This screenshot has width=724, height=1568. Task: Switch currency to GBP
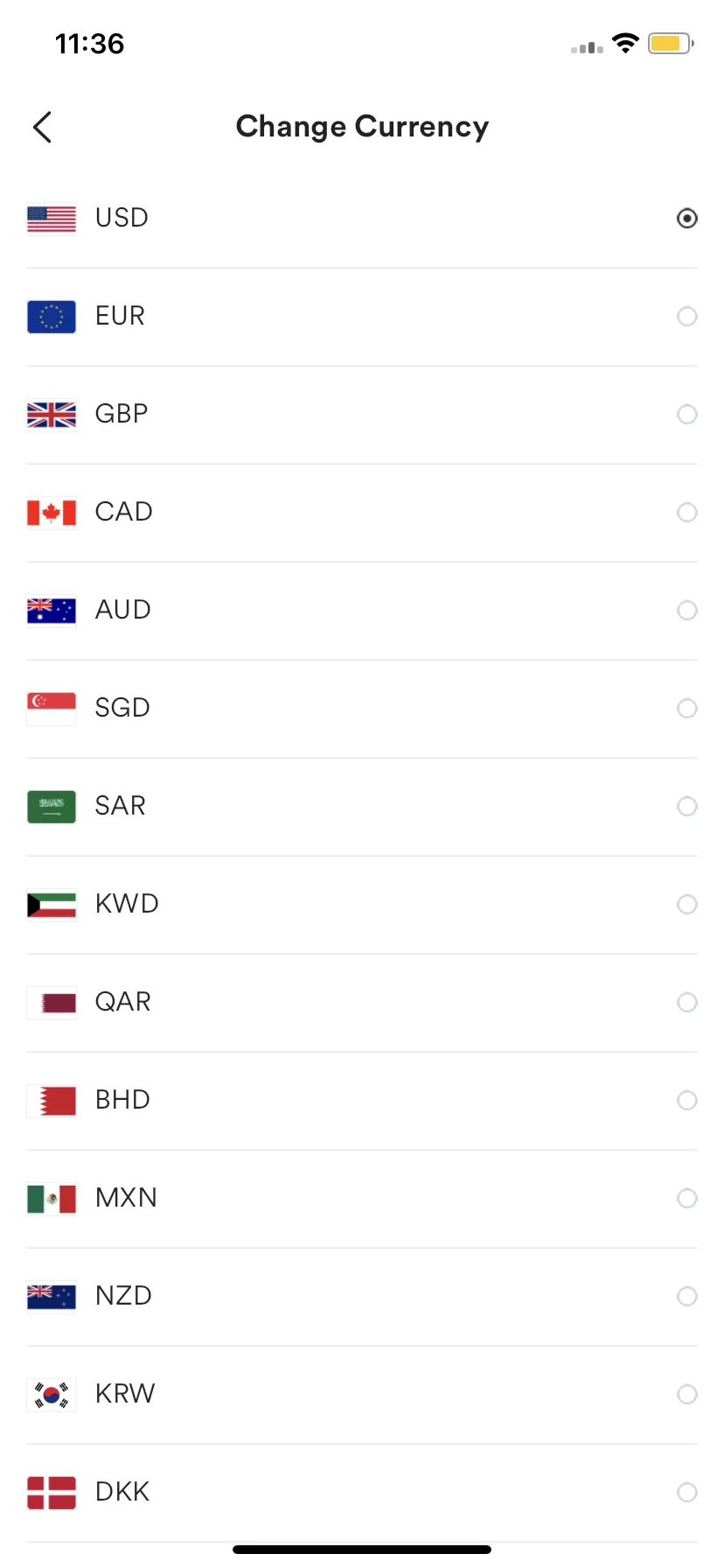click(686, 414)
